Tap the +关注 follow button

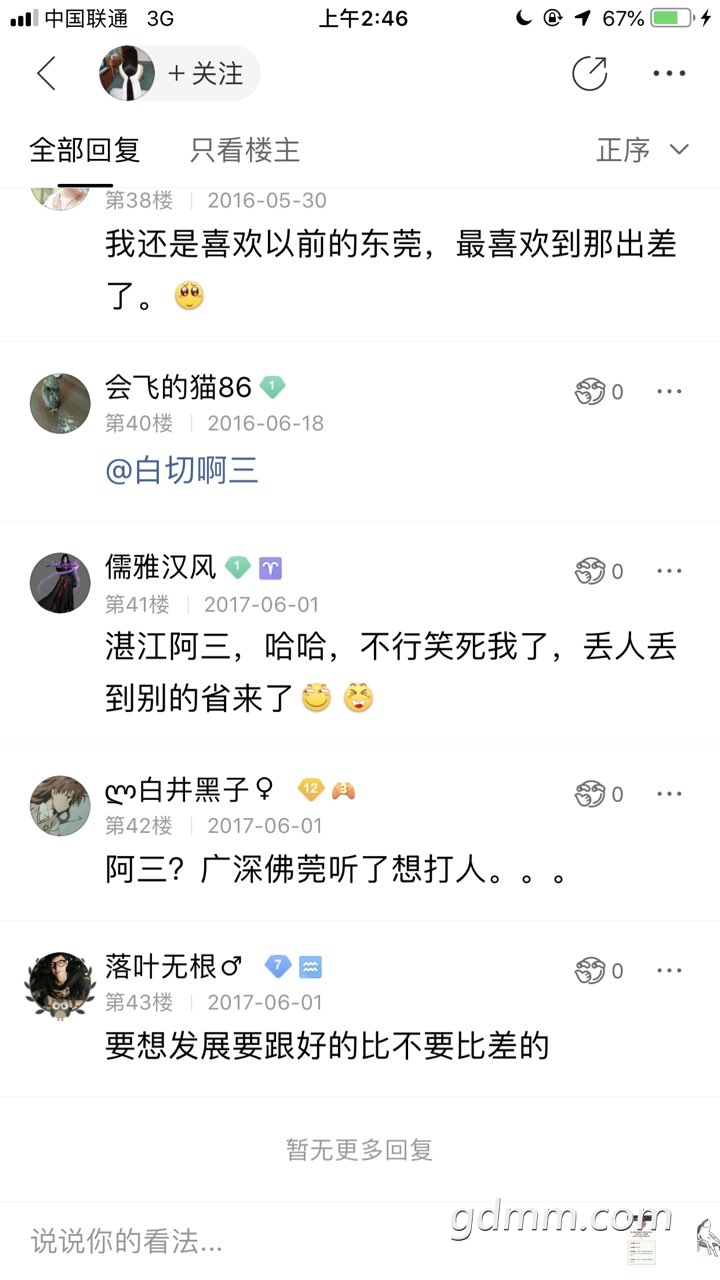(204, 74)
